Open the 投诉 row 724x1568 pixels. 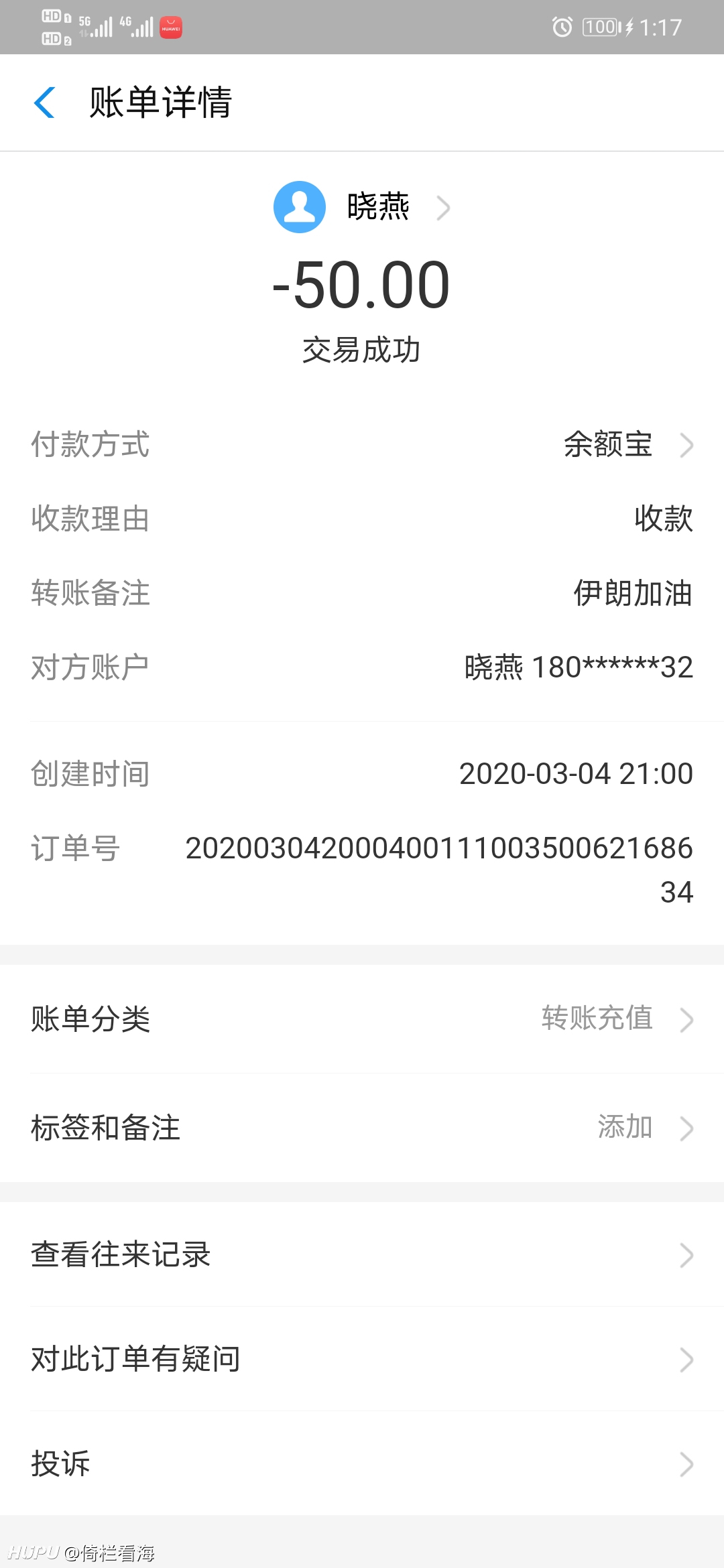(x=362, y=1463)
